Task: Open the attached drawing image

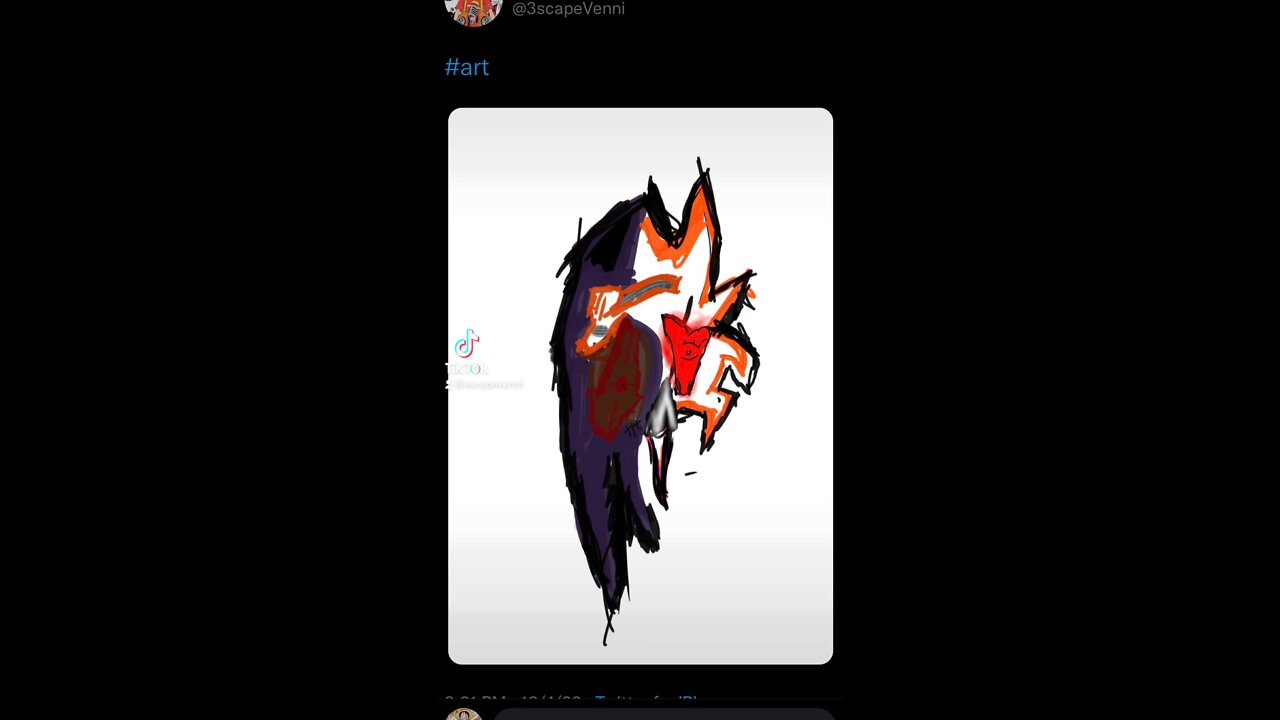Action: (x=640, y=385)
